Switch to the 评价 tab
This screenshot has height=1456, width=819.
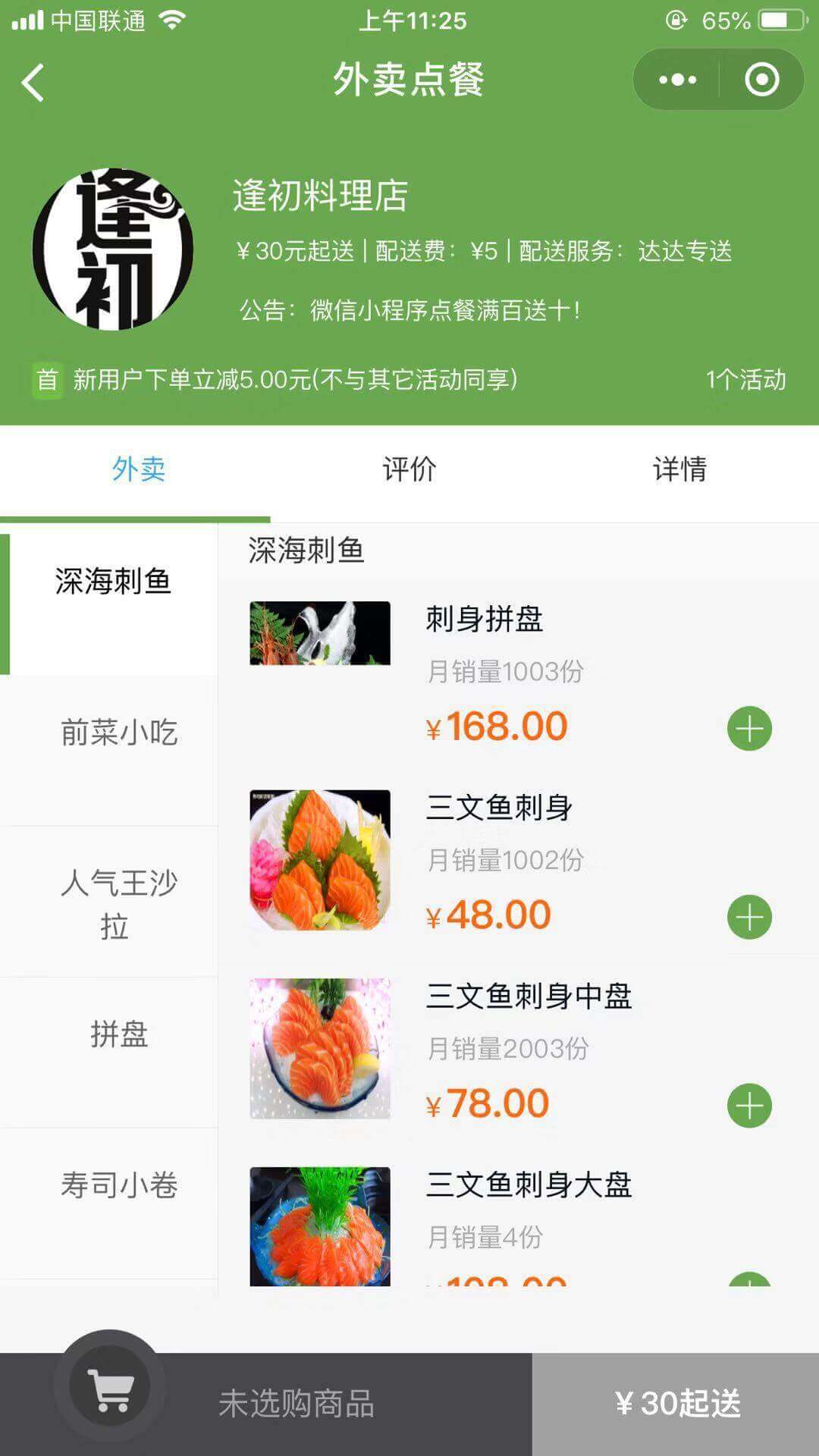pyautogui.click(x=409, y=469)
